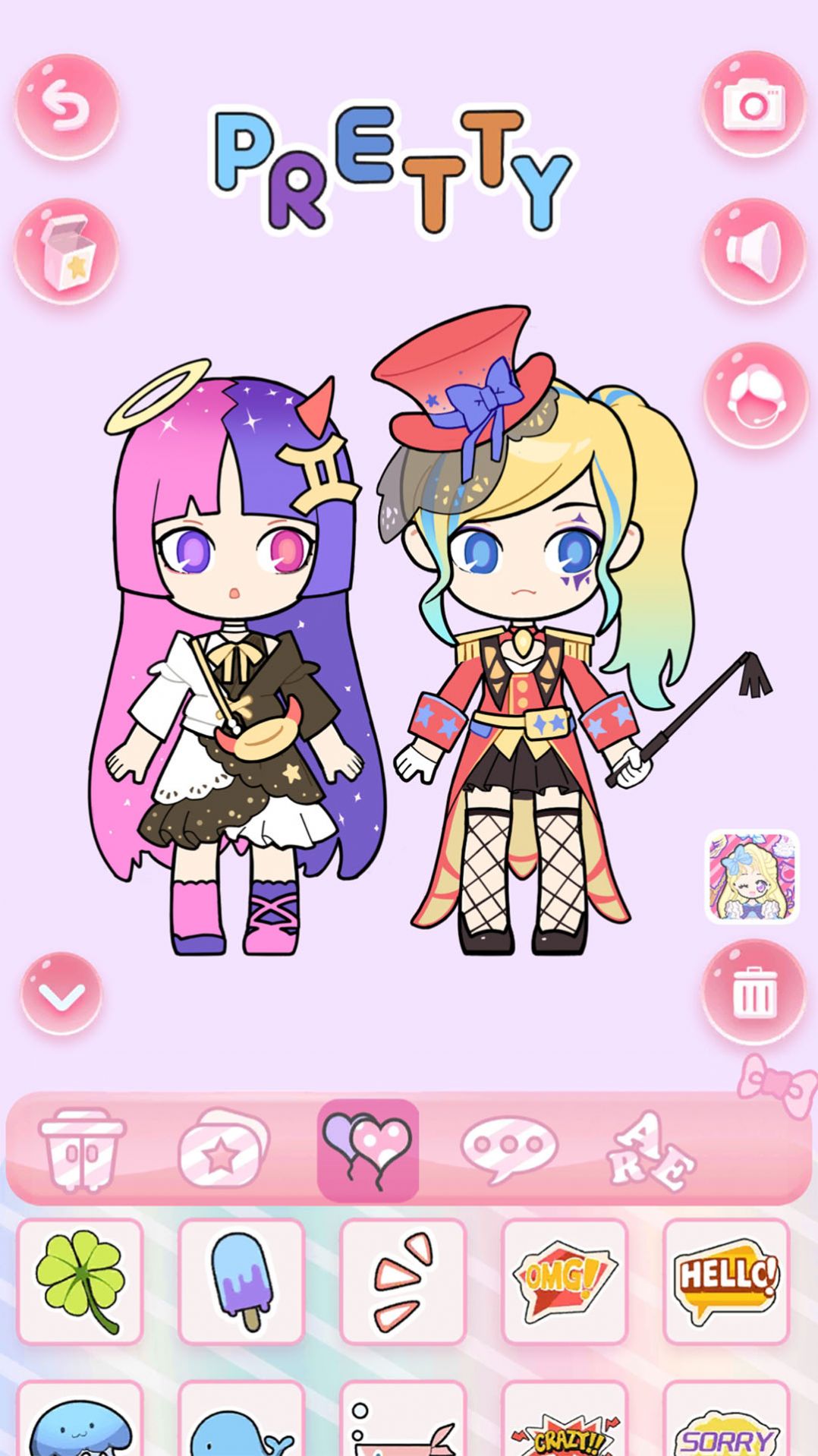Add the four-leaf clover sticker
The image size is (818, 1456).
(80, 1281)
